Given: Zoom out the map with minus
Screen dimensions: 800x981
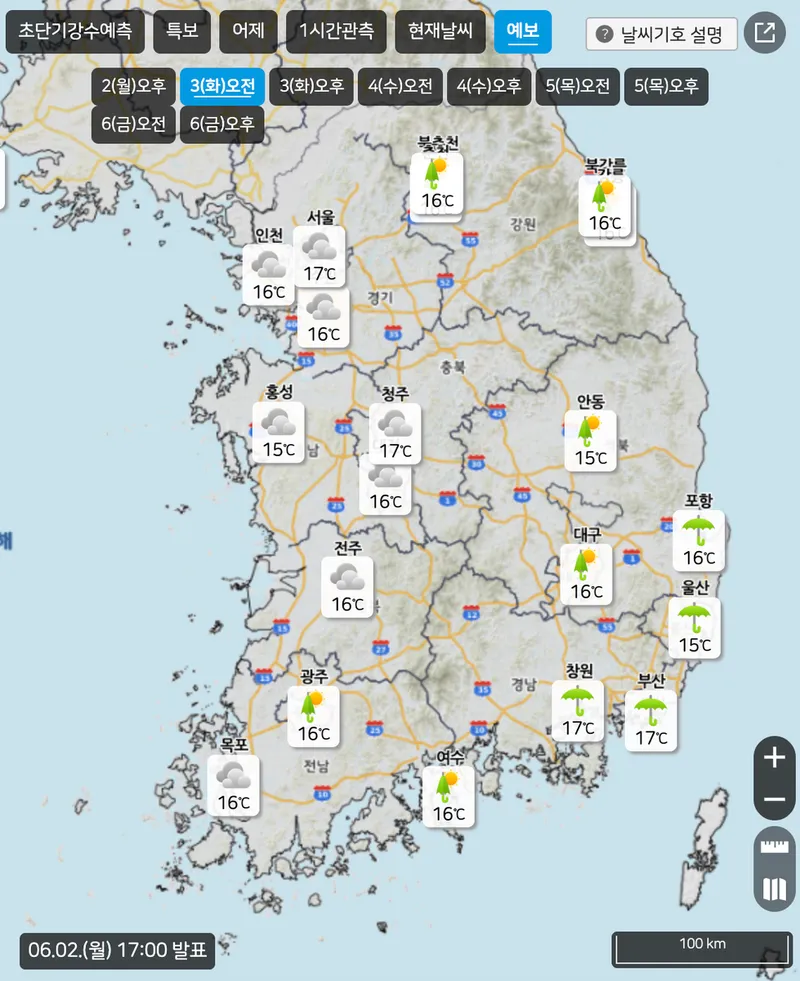Looking at the screenshot, I should (774, 799).
